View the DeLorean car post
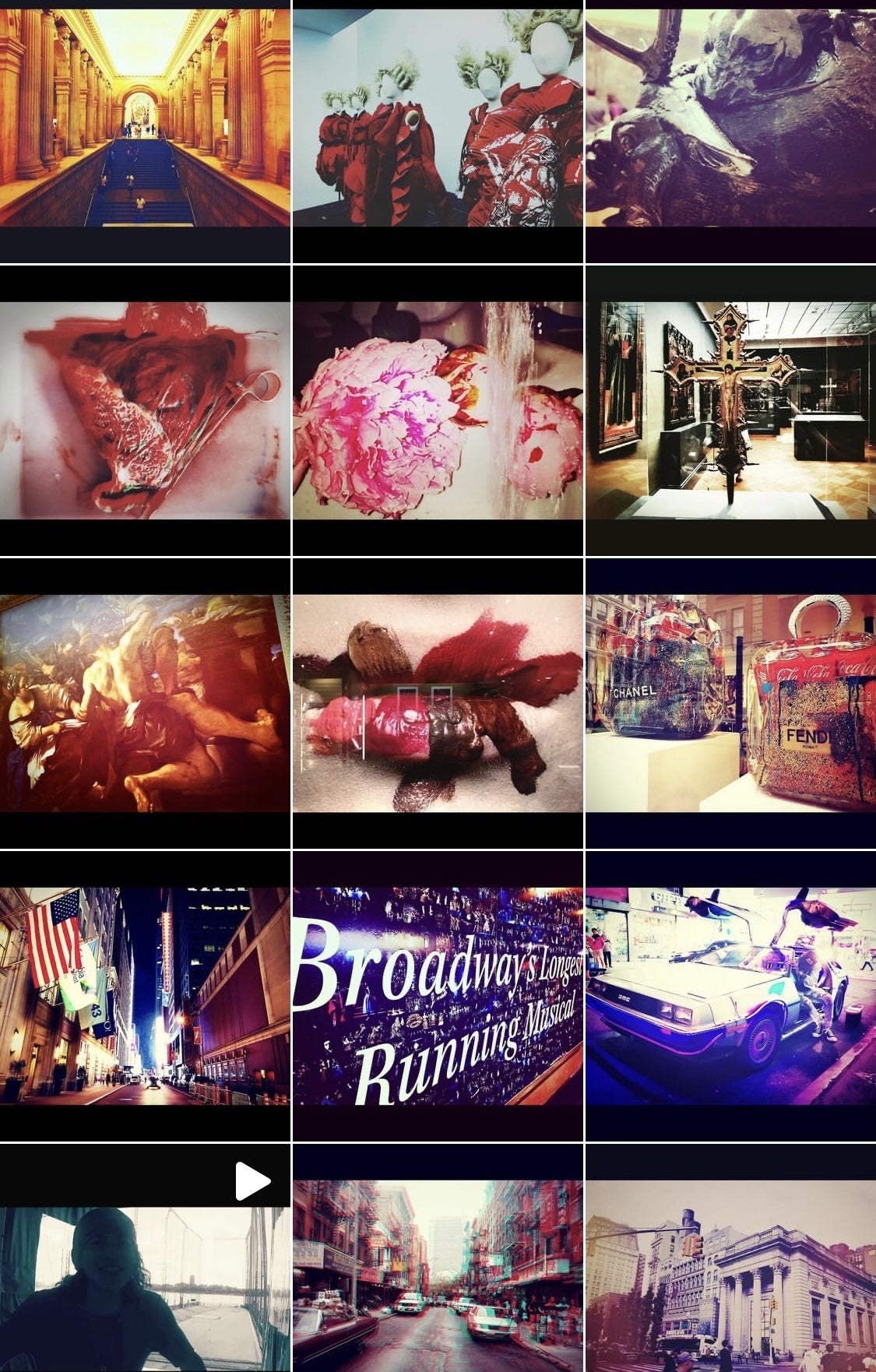The width and height of the screenshot is (876, 1372). [730, 997]
